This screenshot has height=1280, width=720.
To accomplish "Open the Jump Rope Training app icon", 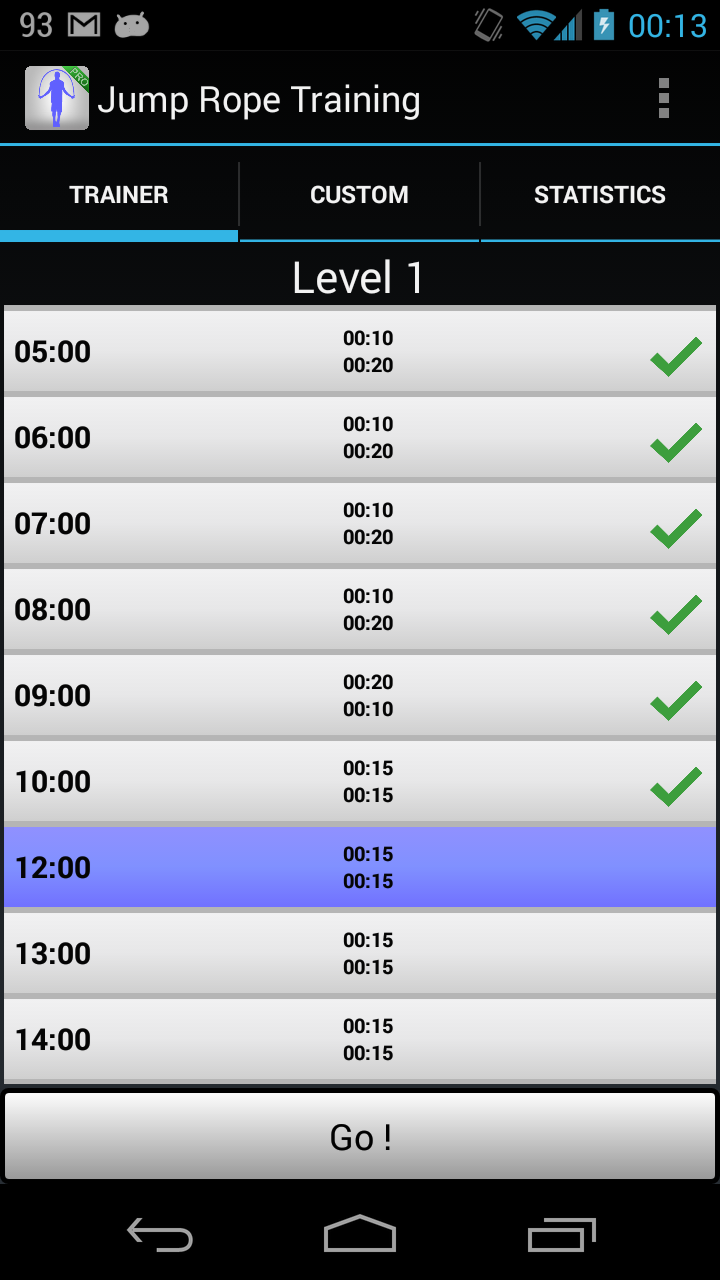I will click(57, 98).
